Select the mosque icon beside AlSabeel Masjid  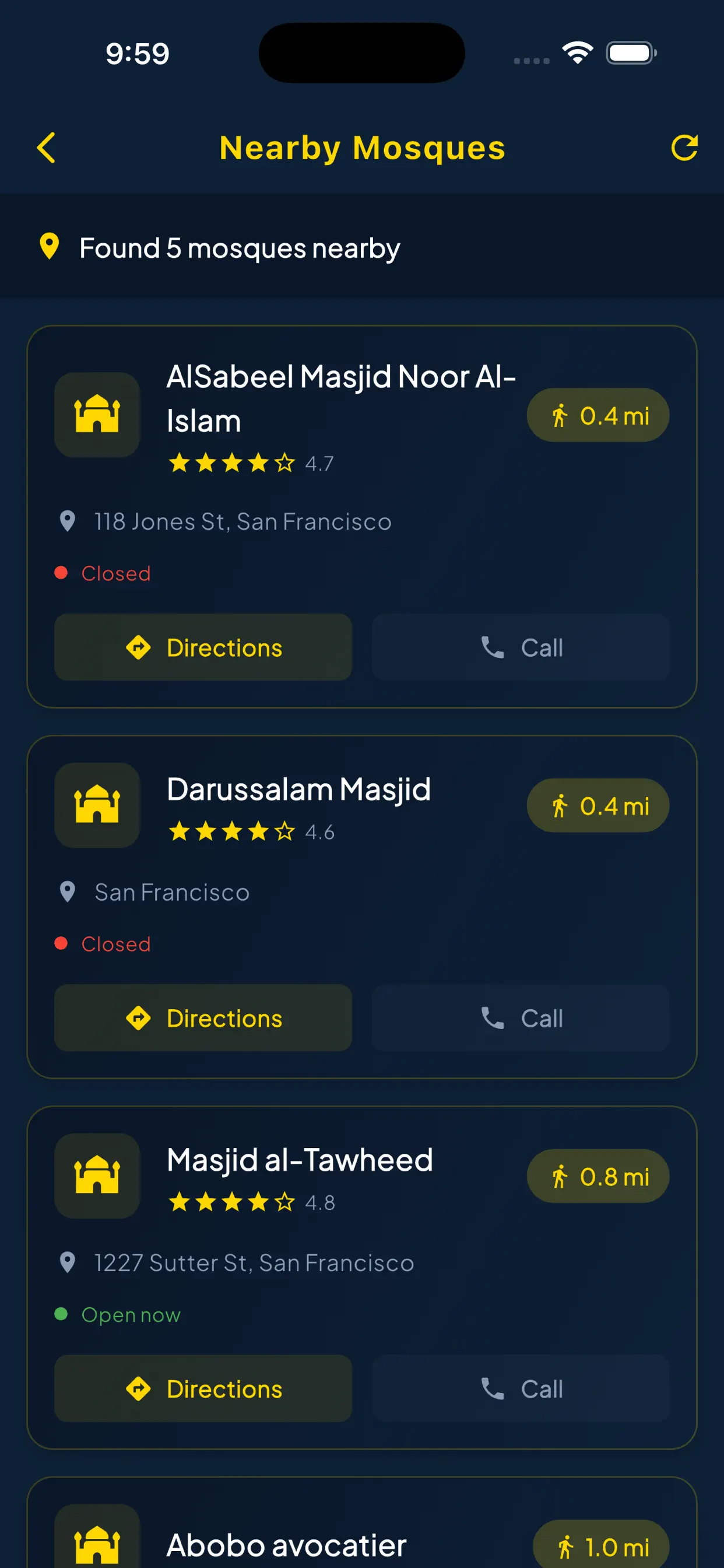coord(97,414)
